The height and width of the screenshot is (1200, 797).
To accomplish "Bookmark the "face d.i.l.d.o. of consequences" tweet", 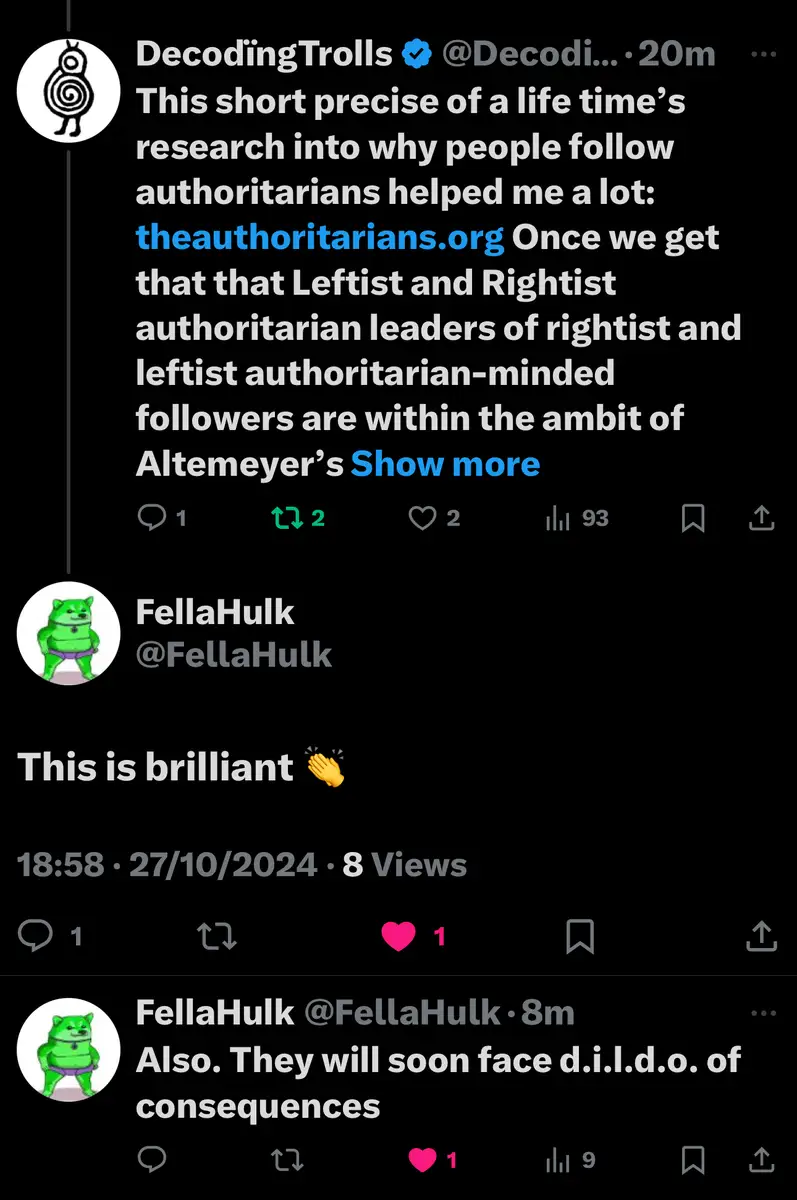I will click(x=693, y=1160).
